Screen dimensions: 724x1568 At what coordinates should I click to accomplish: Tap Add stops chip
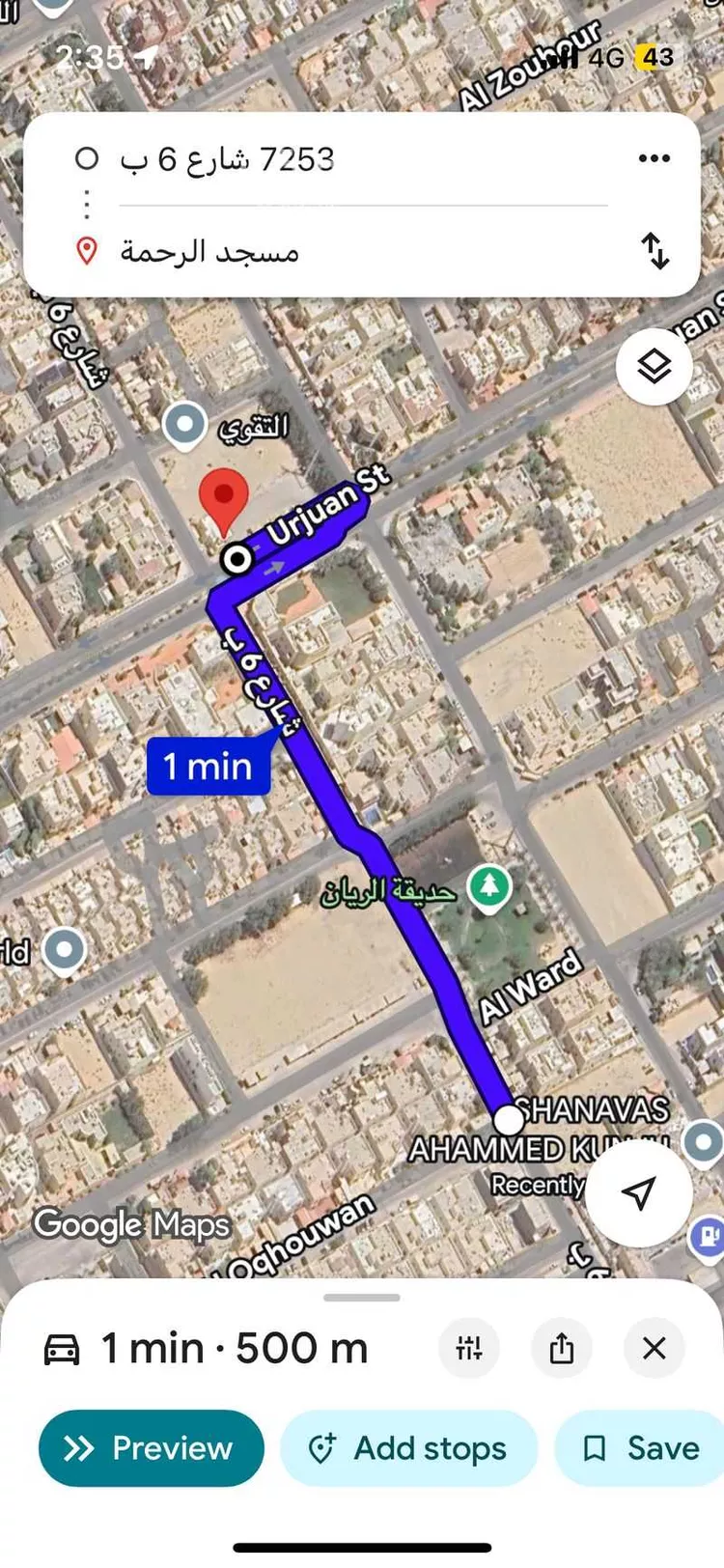point(408,1448)
